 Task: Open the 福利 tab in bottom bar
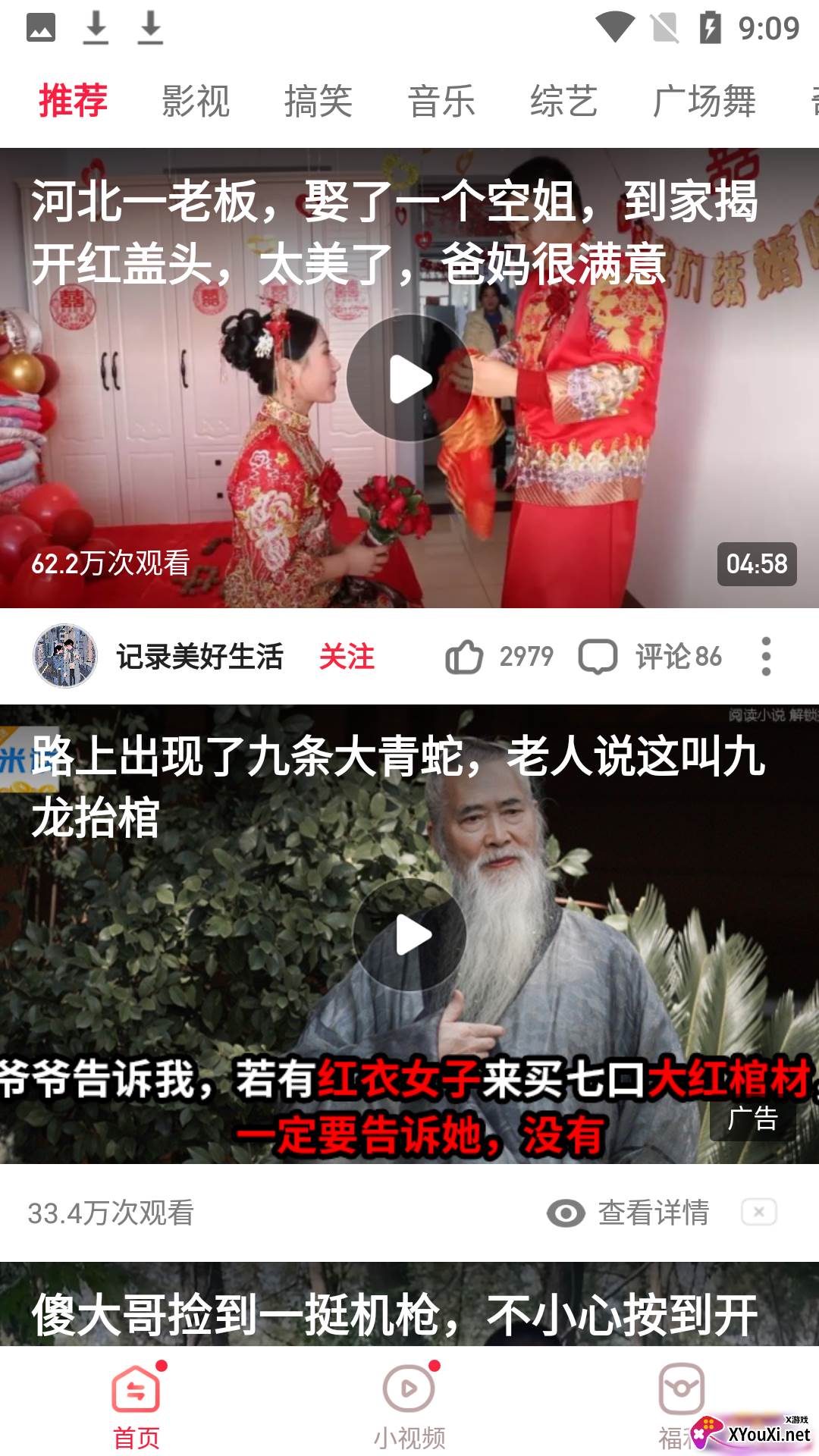coord(679,1404)
